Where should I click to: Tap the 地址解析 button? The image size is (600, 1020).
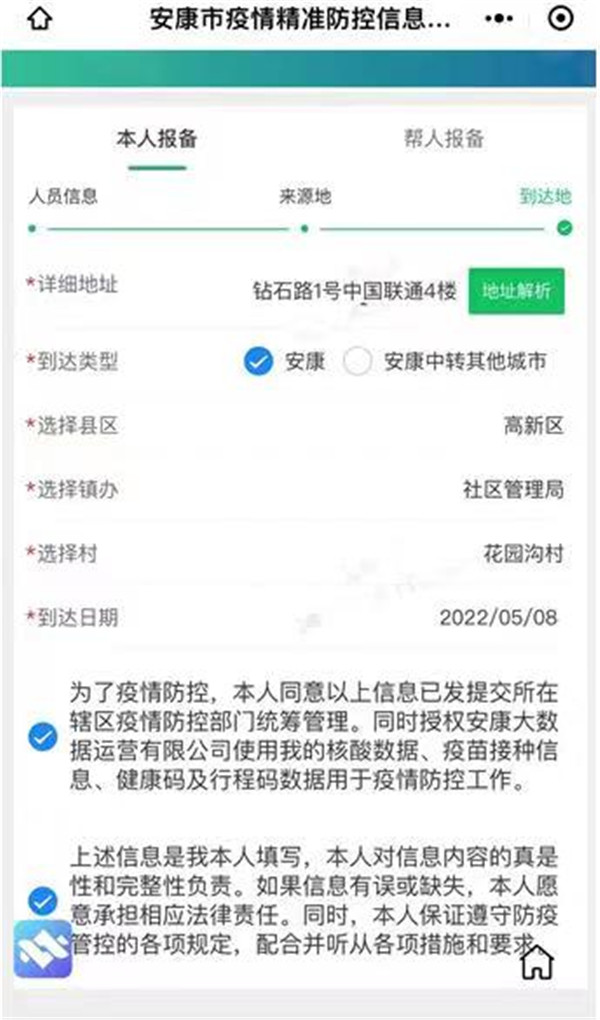pos(516,291)
